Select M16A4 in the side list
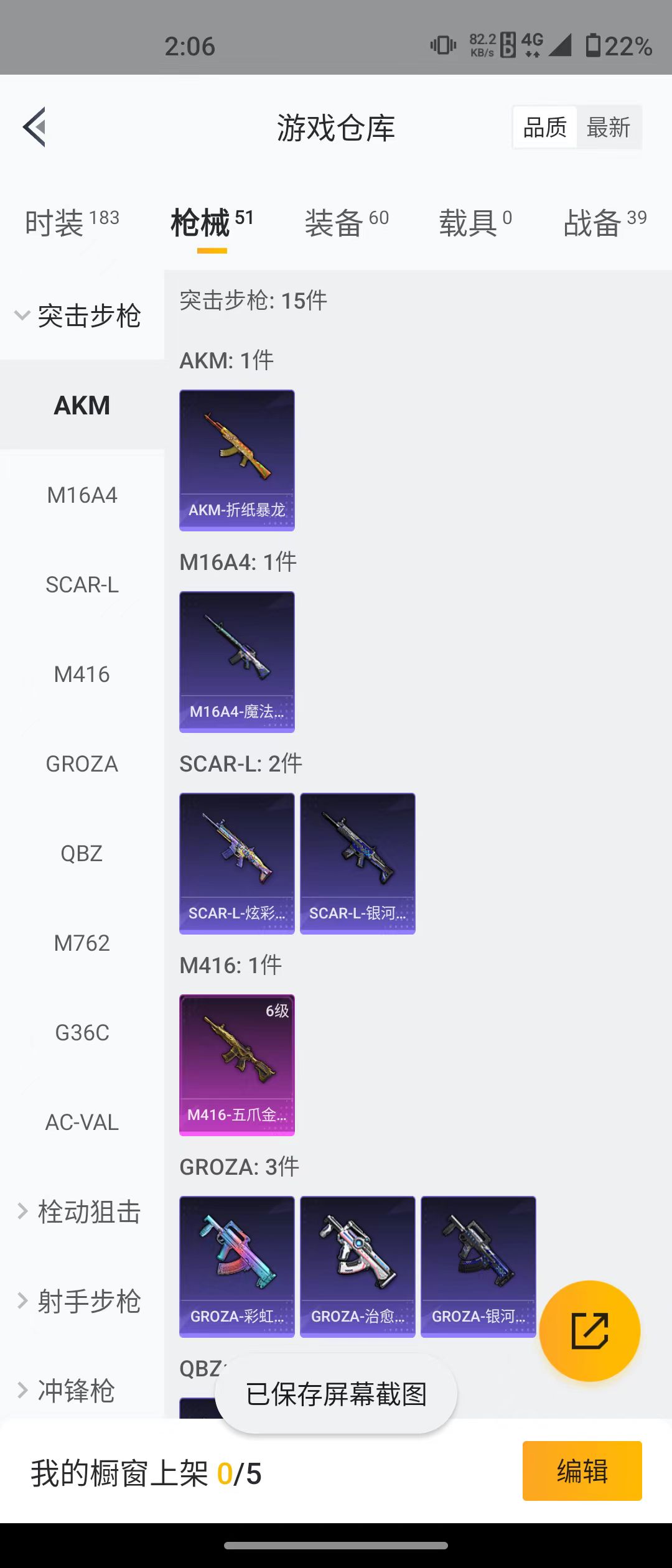Image resolution: width=672 pixels, height=1568 pixels. pyautogui.click(x=82, y=495)
